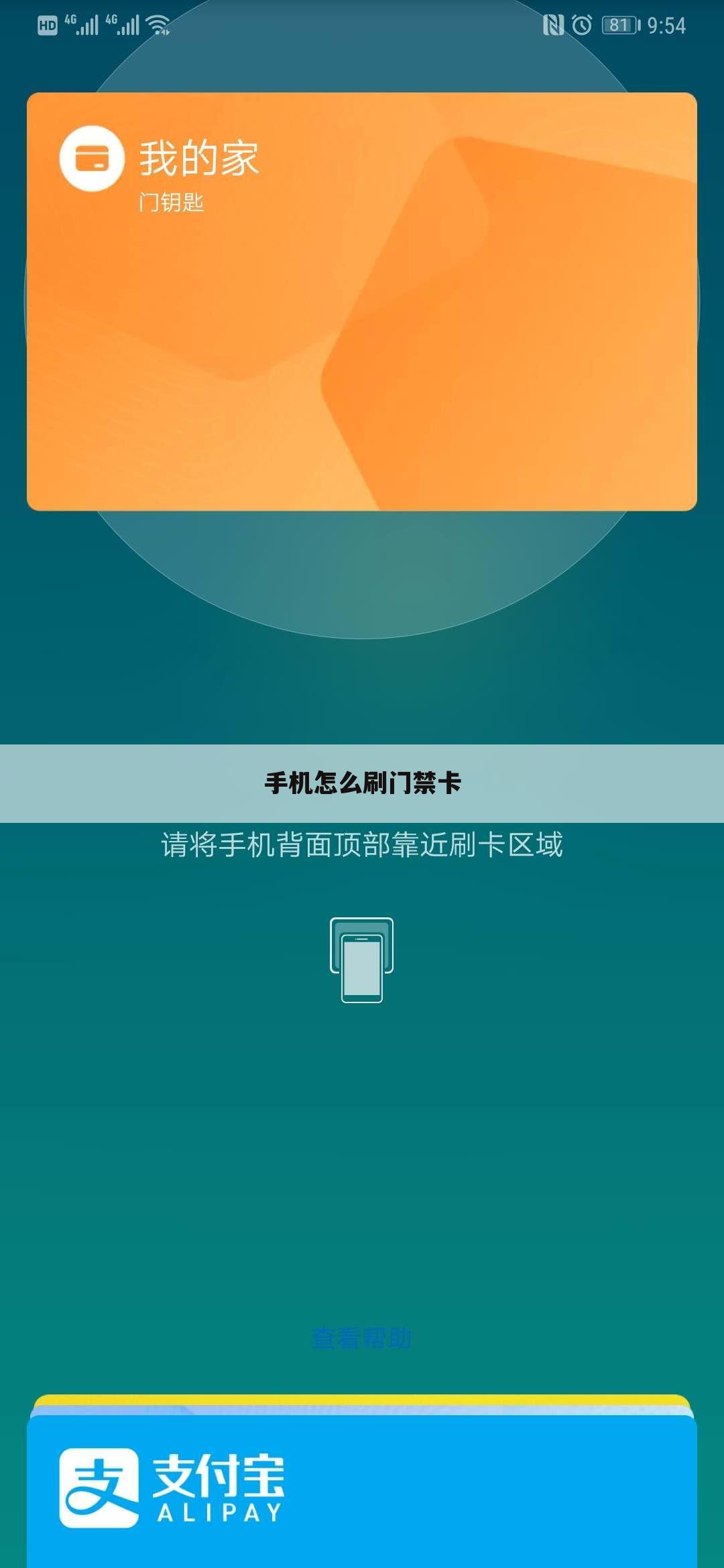Tap the 查看帮助 help link

point(362,1338)
